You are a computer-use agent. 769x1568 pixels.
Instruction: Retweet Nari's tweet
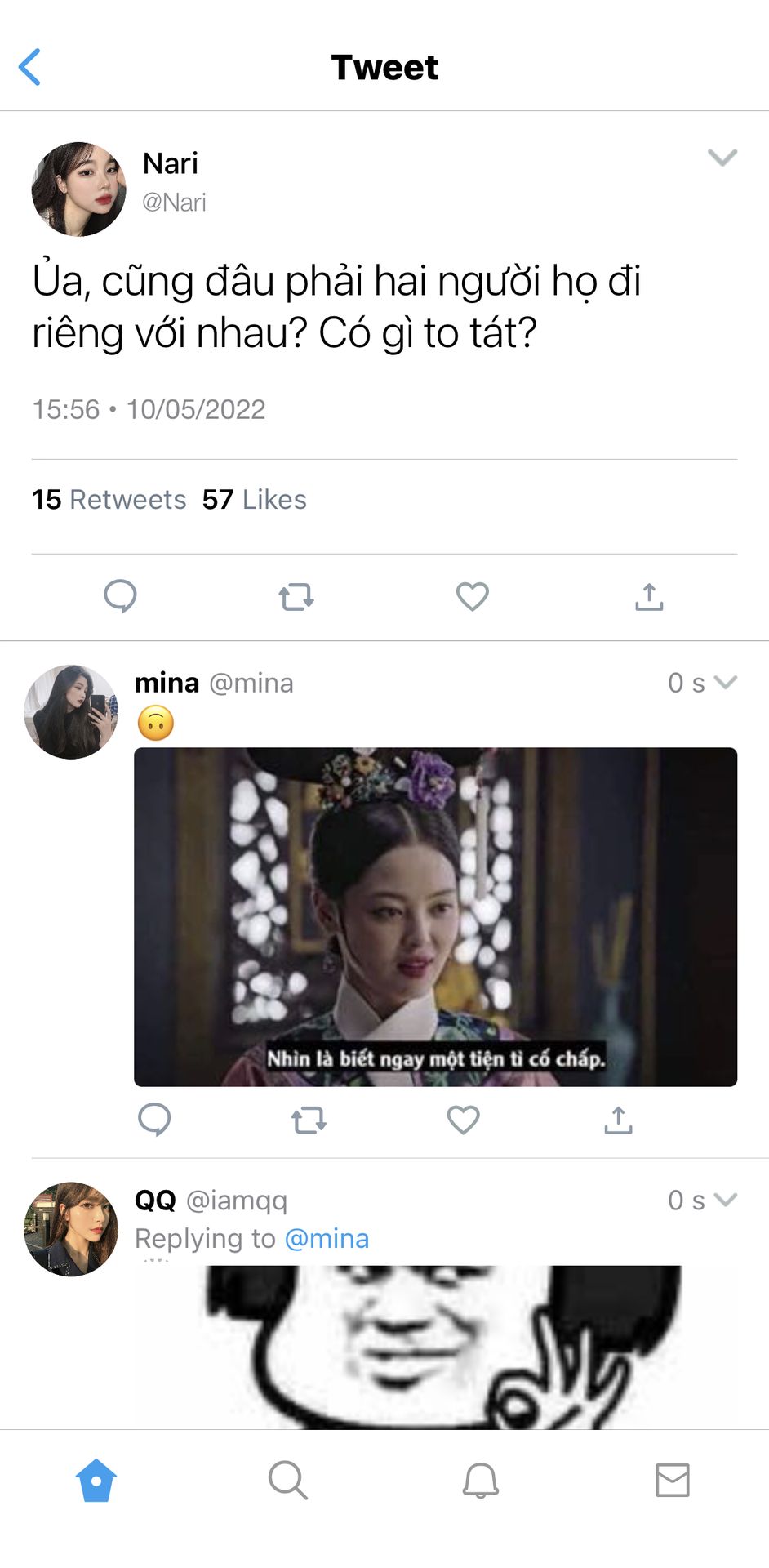(296, 597)
